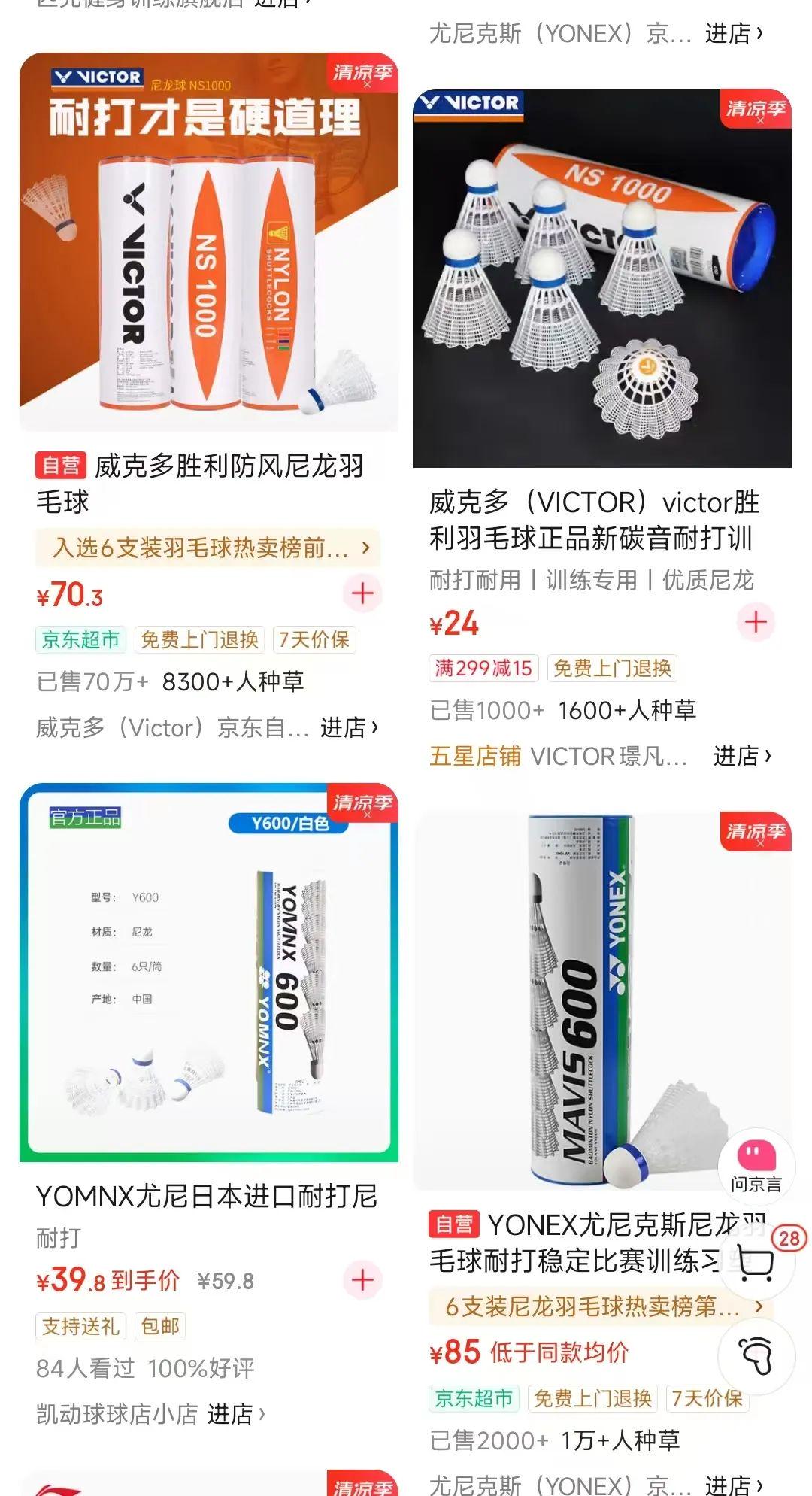
Task: Ask the 问京言 assistant
Action: coord(756,1164)
